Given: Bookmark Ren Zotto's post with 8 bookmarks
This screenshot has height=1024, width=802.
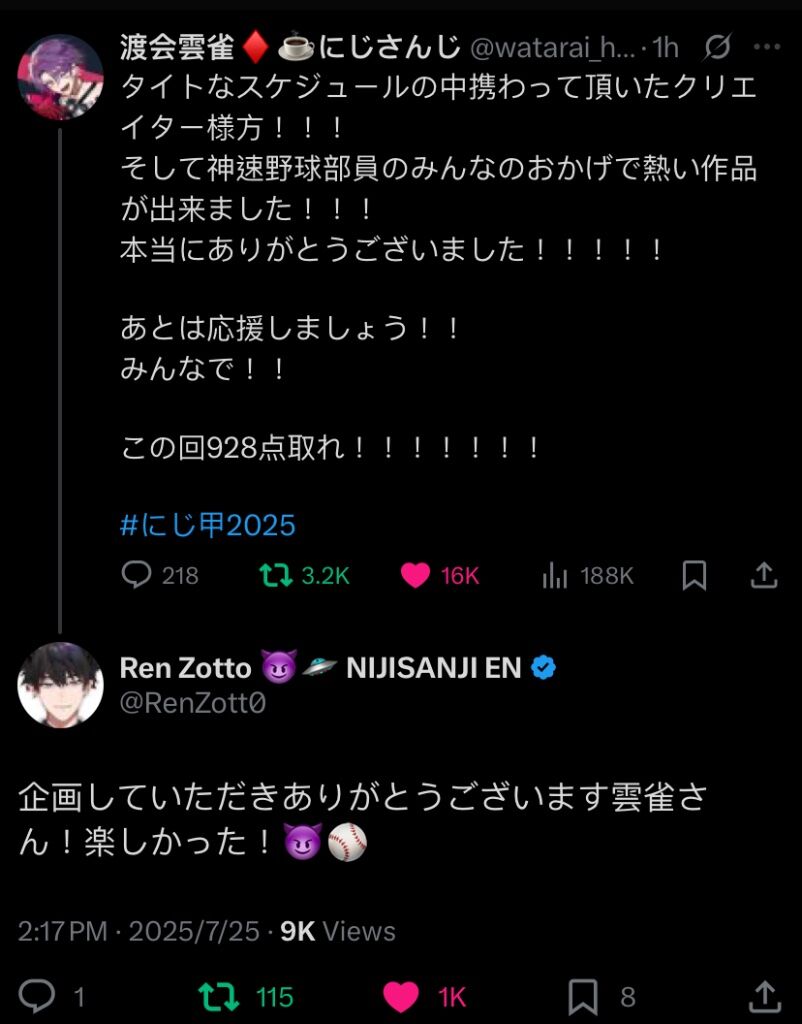Looking at the screenshot, I should 583,996.
